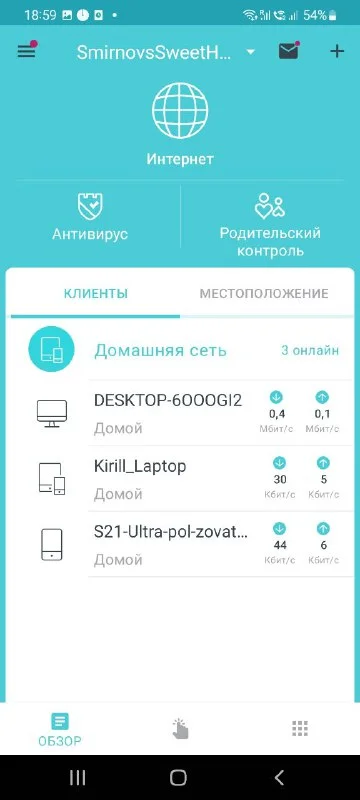The height and width of the screenshot is (800, 360).
Task: Switch to the МЕСТОПОЛОЖЕНИЕ tab
Action: (264, 294)
